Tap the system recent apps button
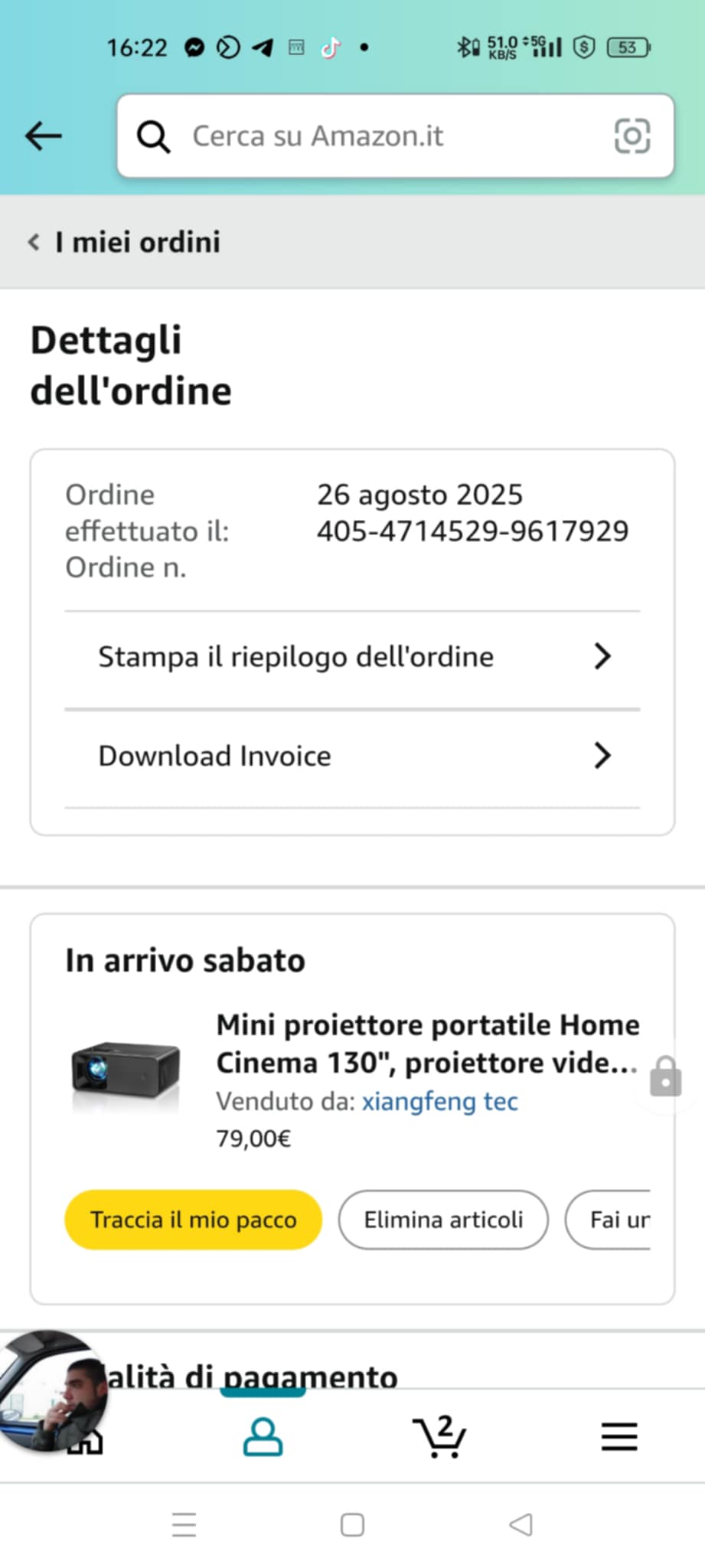The image size is (705, 1568). pos(184,1524)
